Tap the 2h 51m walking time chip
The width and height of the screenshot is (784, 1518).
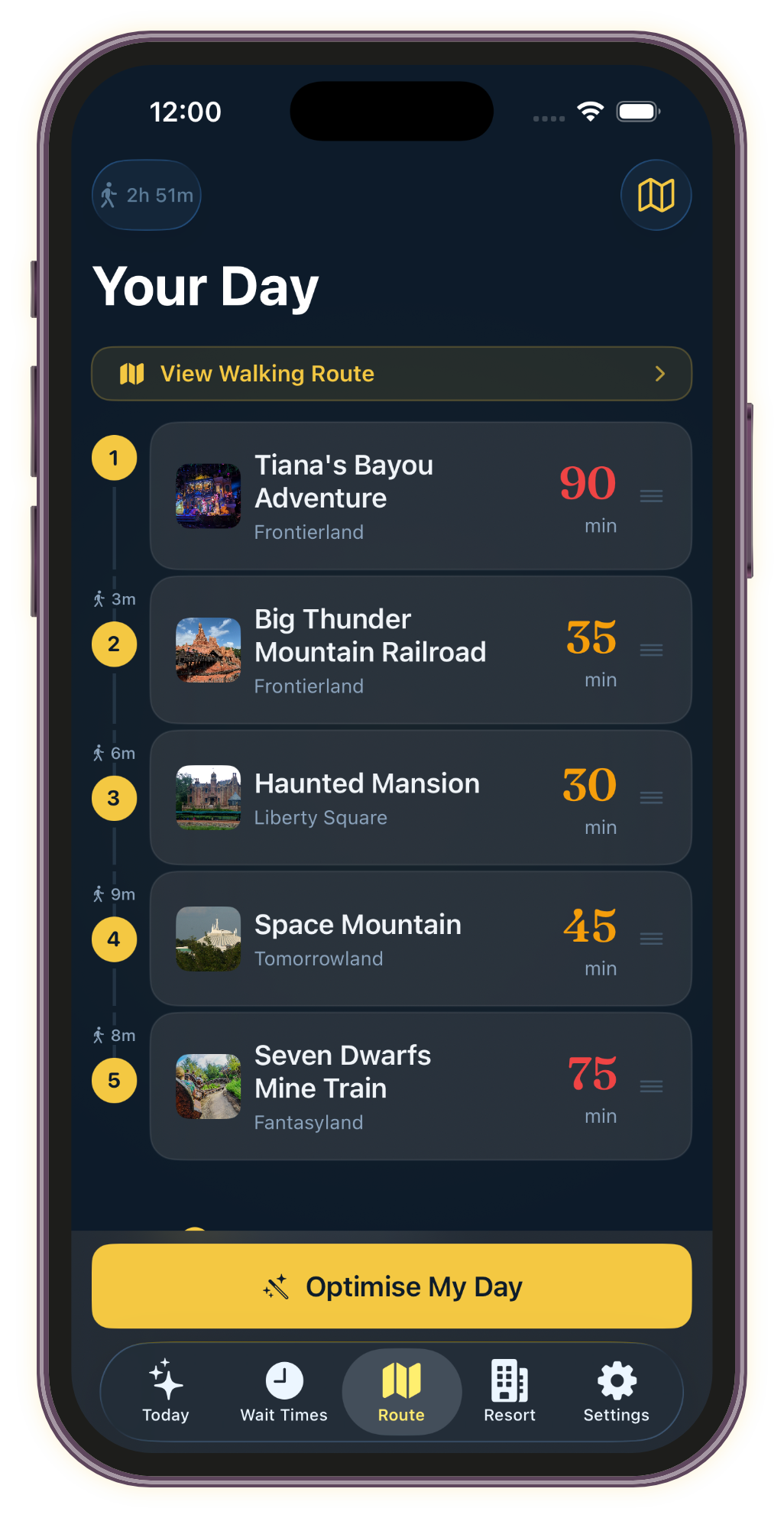(x=147, y=195)
